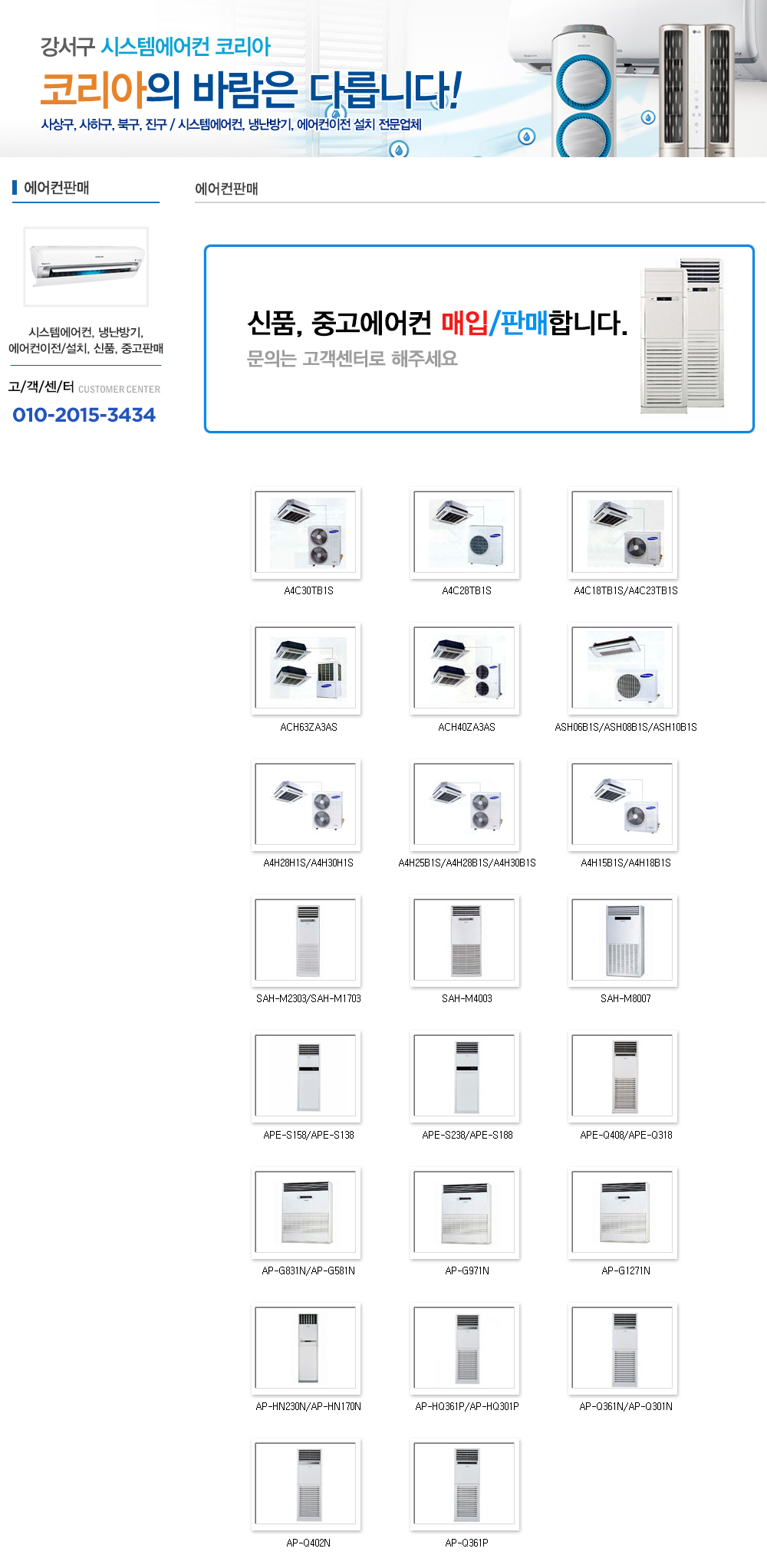Open the AP-G831N/AP-G581N product
Screen dimensions: 767x1568
307,1213
